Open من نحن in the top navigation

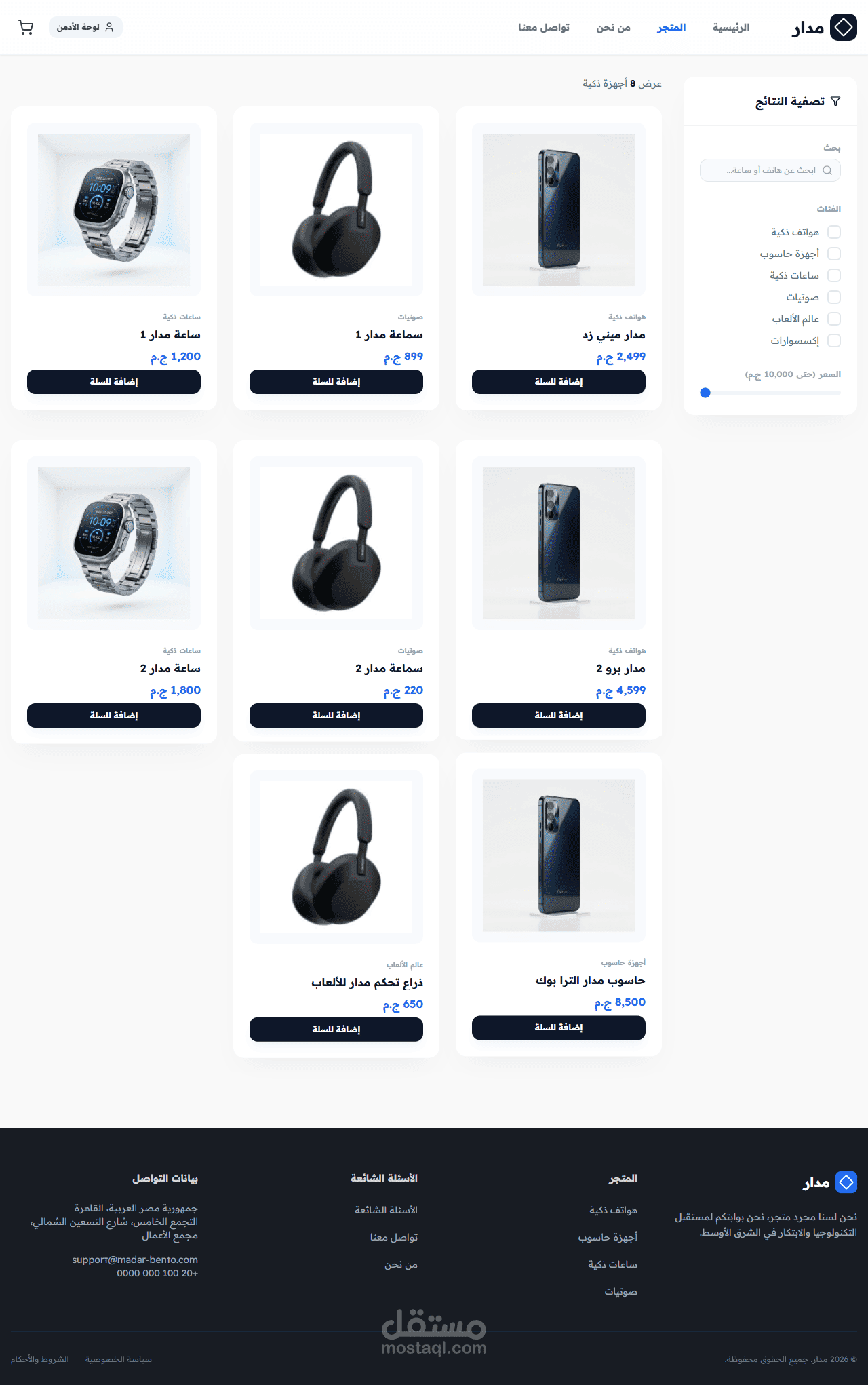(613, 27)
